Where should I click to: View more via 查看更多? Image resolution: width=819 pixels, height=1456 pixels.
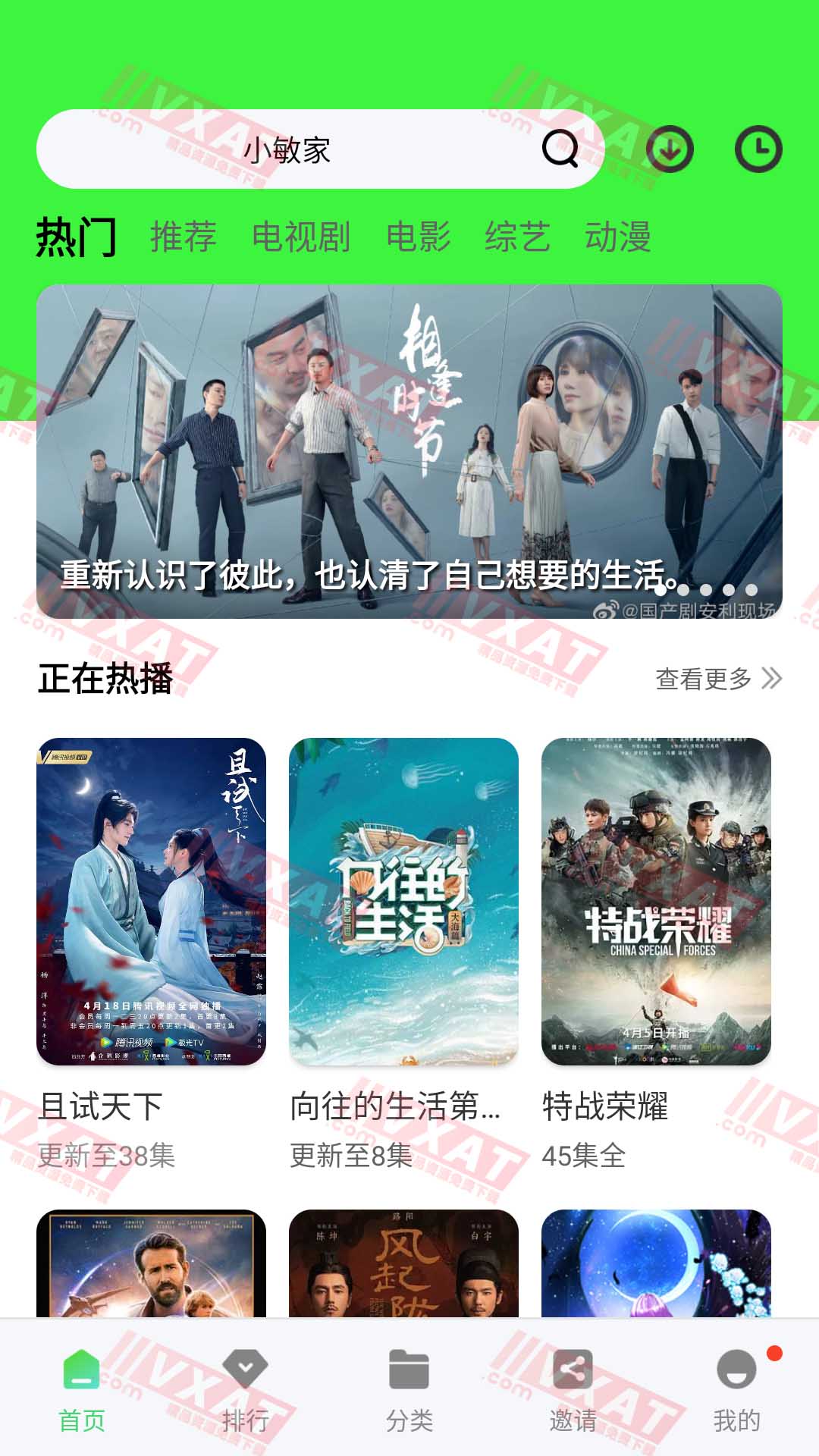(x=717, y=679)
